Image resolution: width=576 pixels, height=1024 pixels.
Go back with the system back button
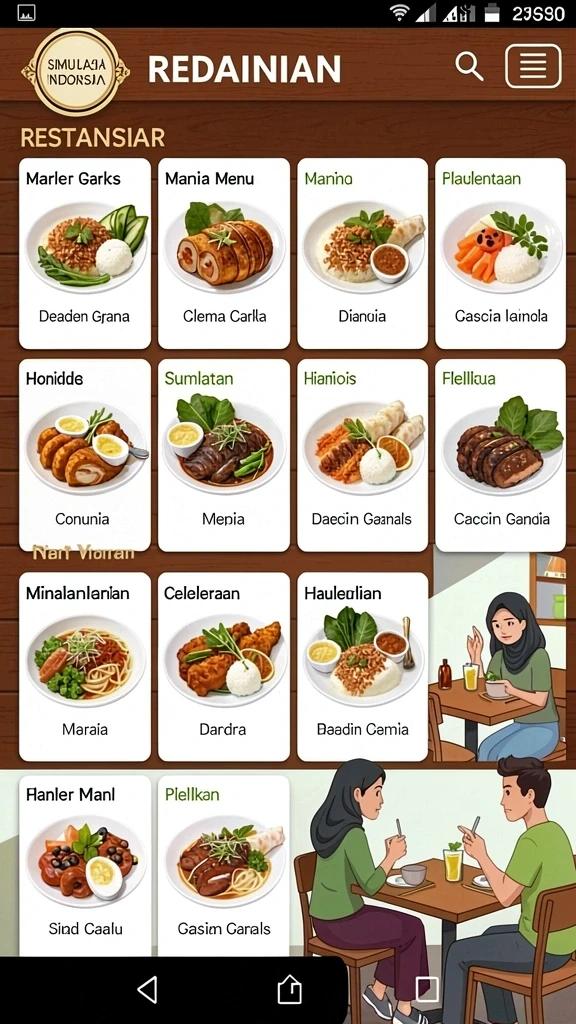click(148, 990)
